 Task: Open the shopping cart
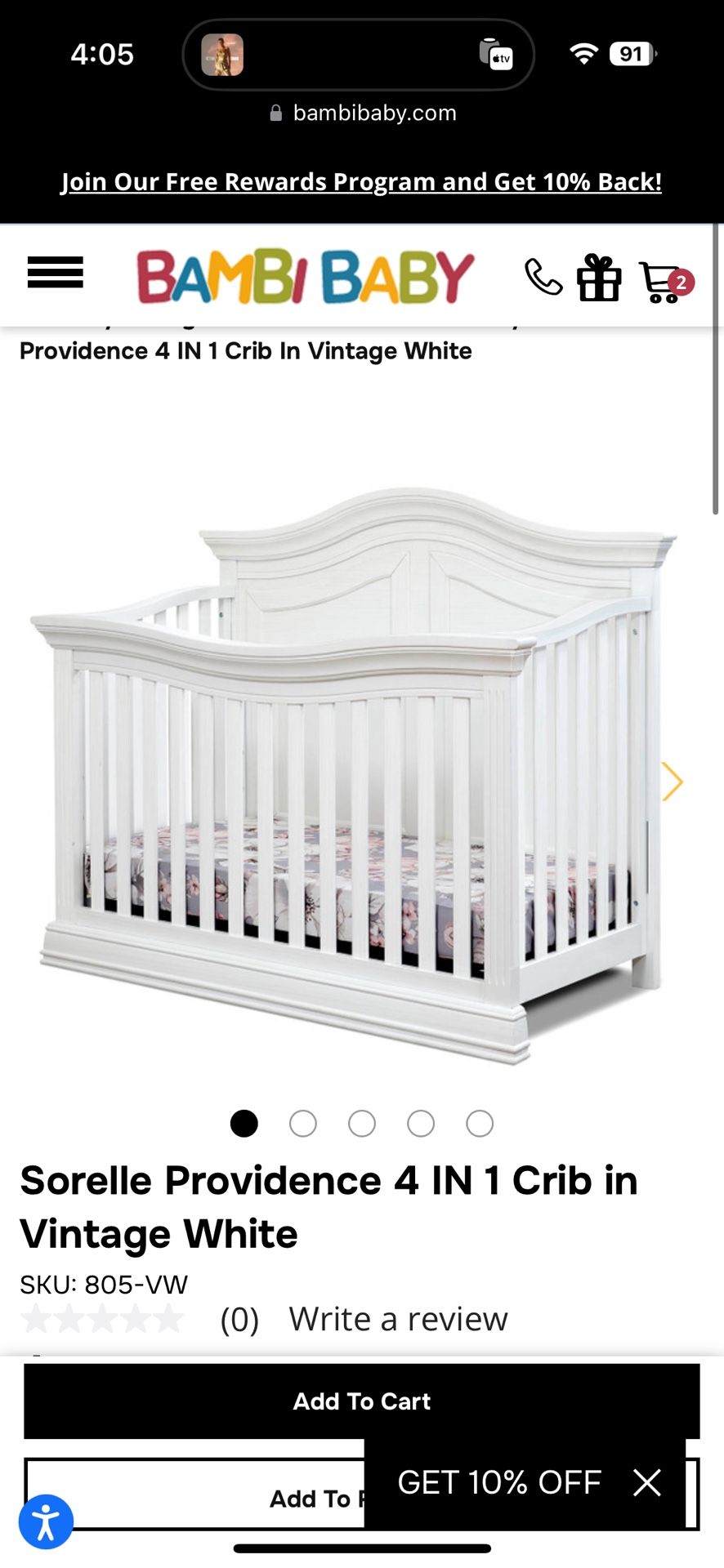(662, 282)
